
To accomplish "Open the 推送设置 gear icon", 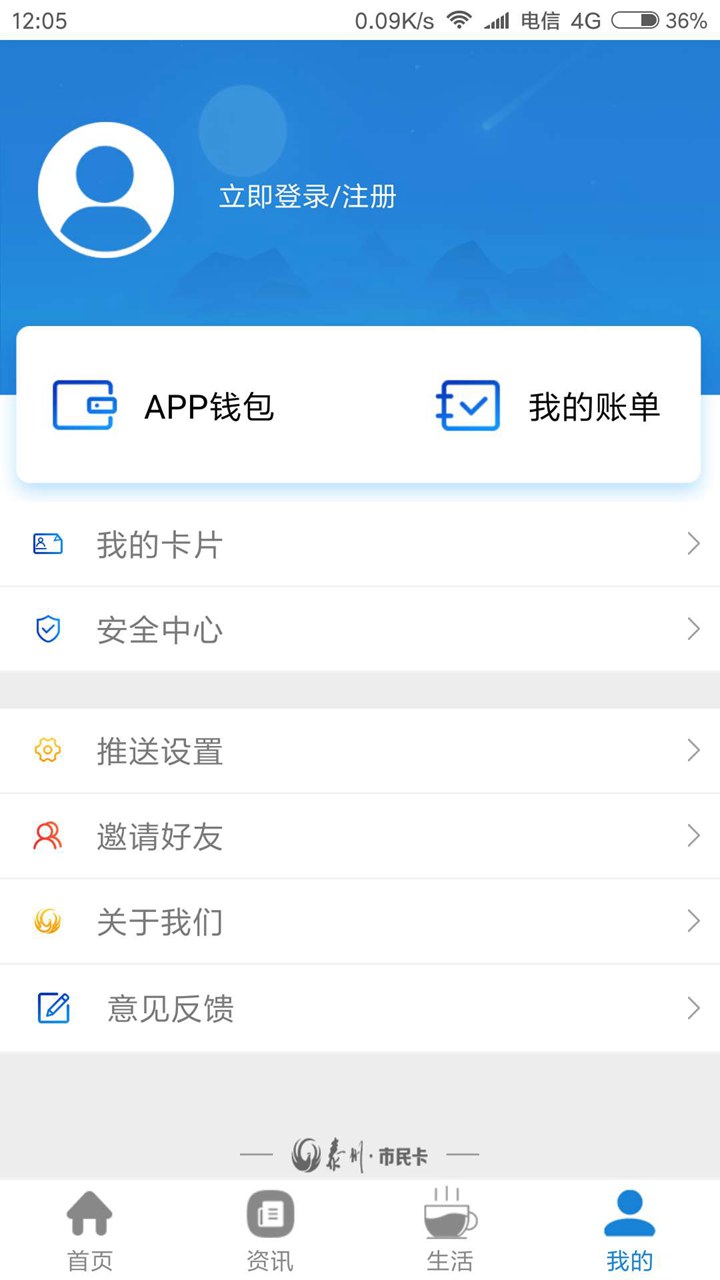I will [47, 751].
